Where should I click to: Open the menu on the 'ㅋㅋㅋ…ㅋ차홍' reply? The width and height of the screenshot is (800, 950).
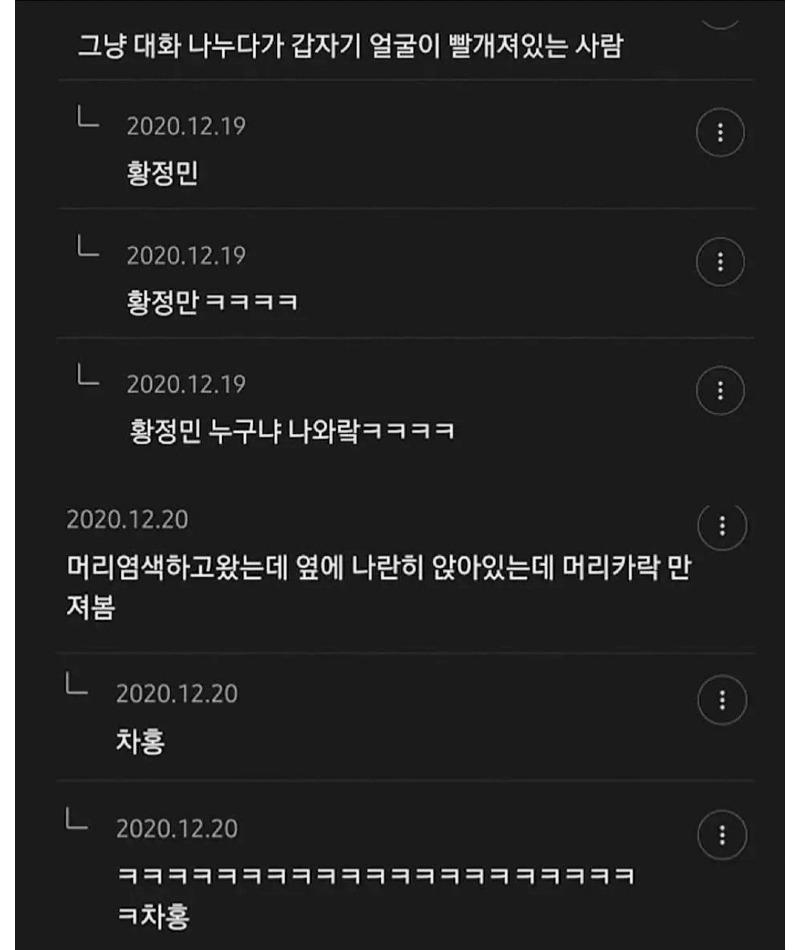(721, 834)
